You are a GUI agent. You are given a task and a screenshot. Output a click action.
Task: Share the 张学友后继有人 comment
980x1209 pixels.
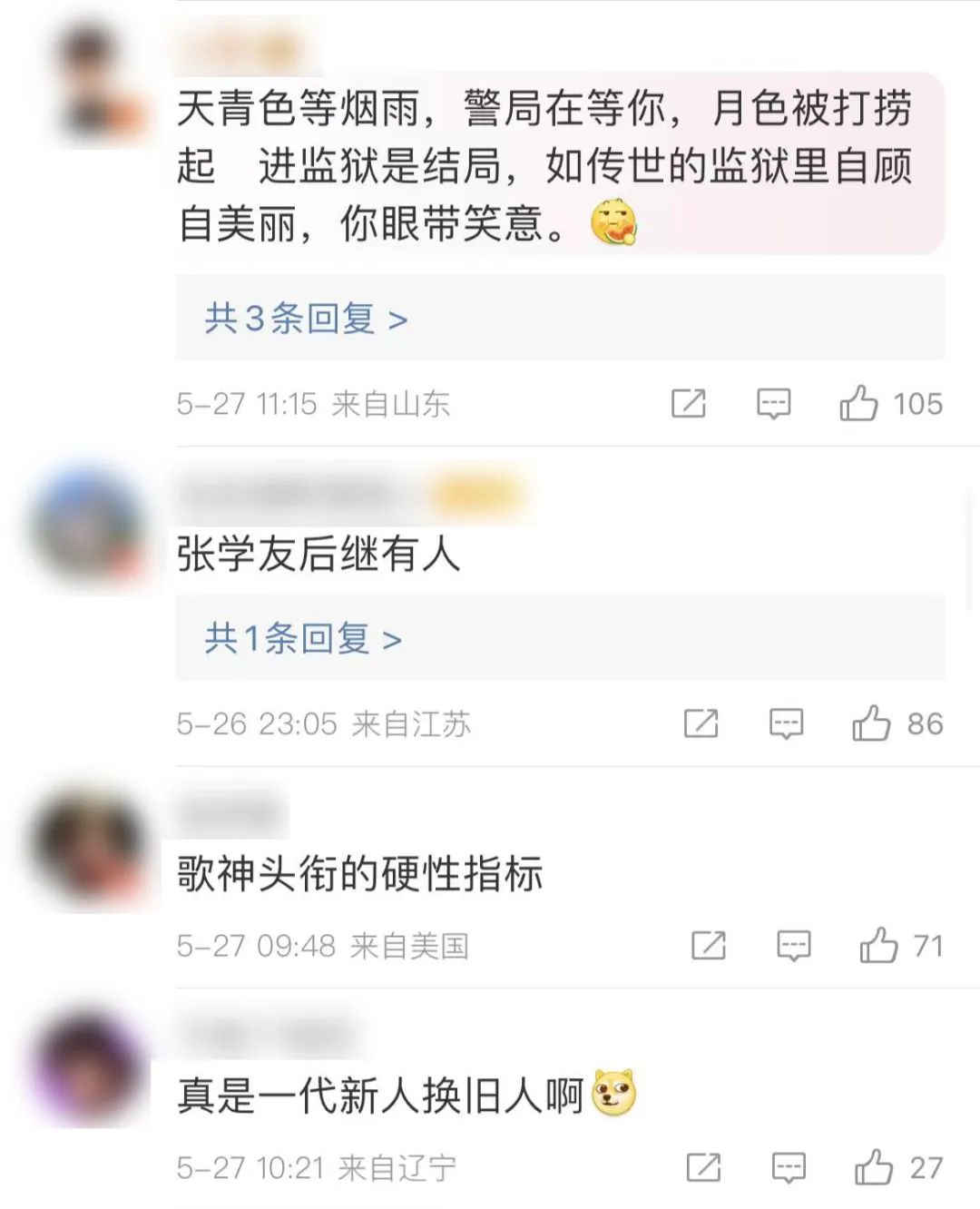[701, 723]
